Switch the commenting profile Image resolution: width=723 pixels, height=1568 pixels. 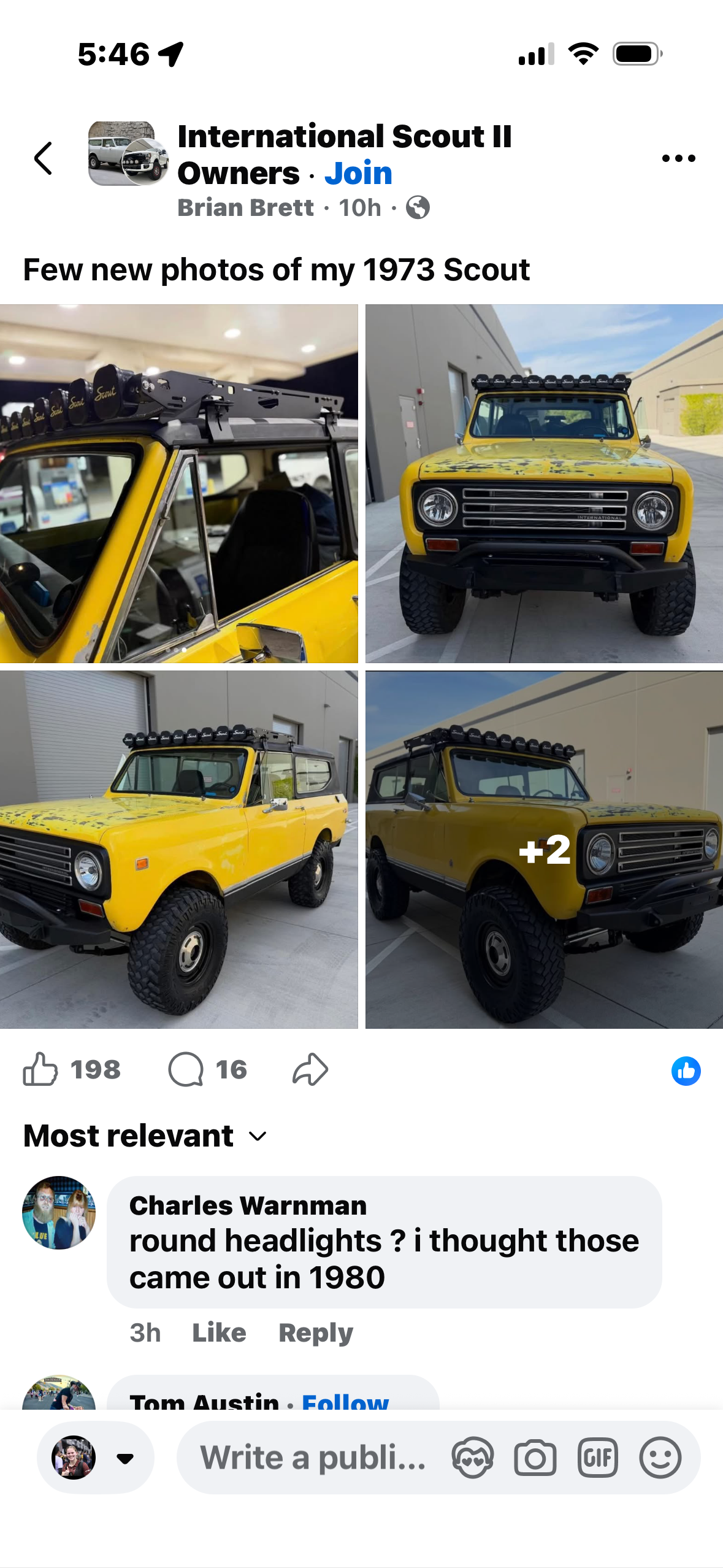(95, 1458)
